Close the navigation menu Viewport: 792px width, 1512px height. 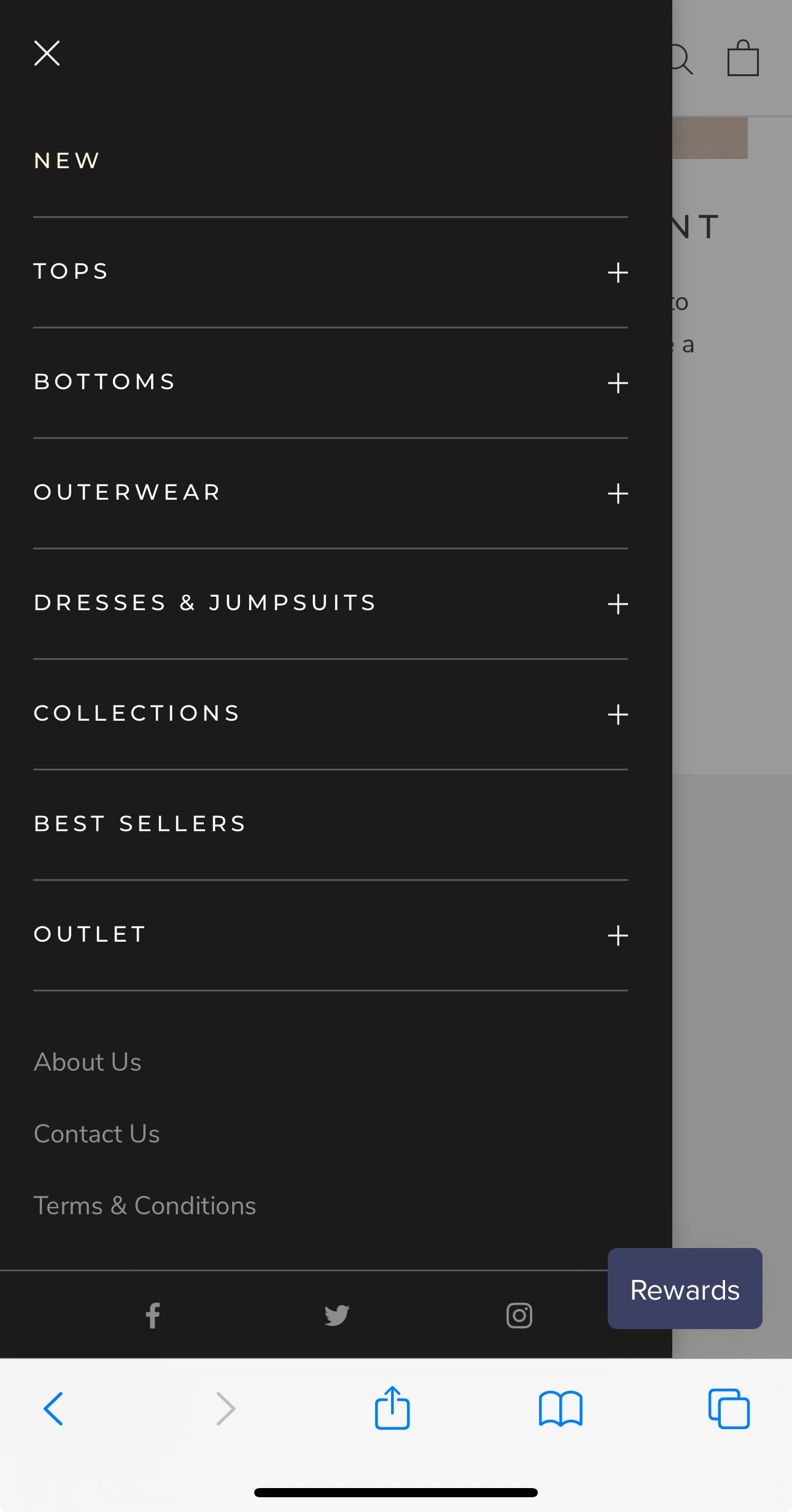[47, 53]
